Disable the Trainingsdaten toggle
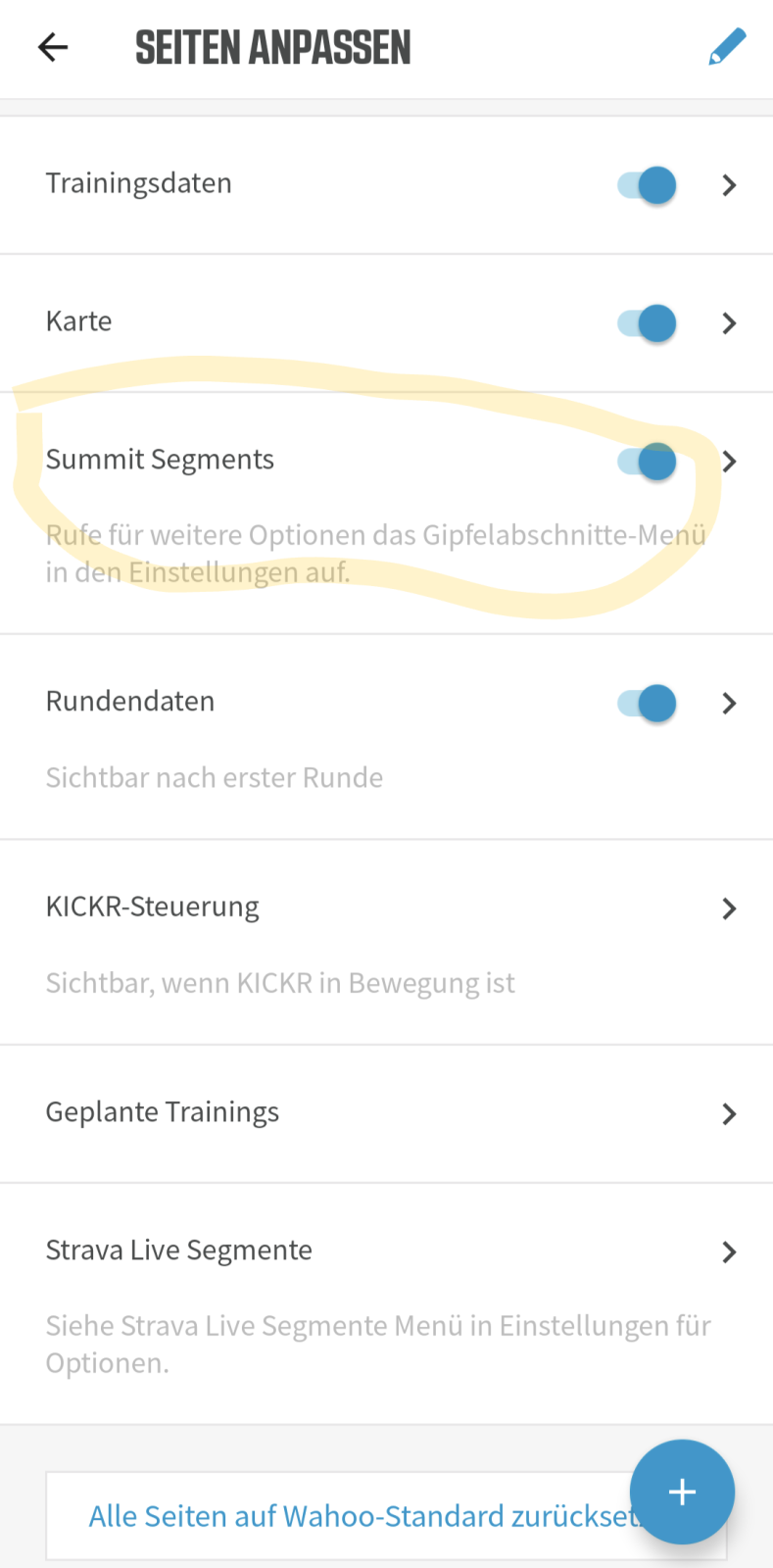773x1568 pixels. click(x=648, y=185)
